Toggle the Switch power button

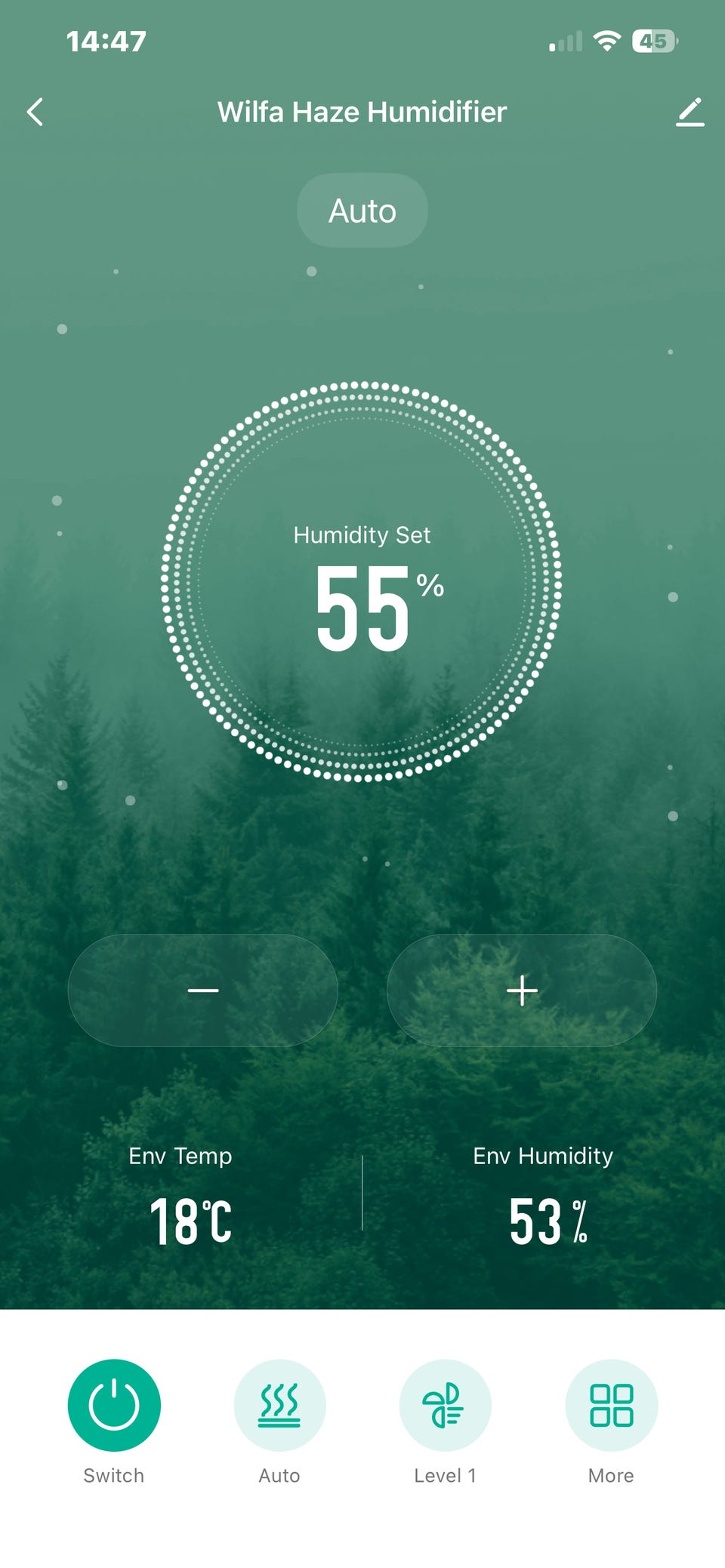point(114,1405)
